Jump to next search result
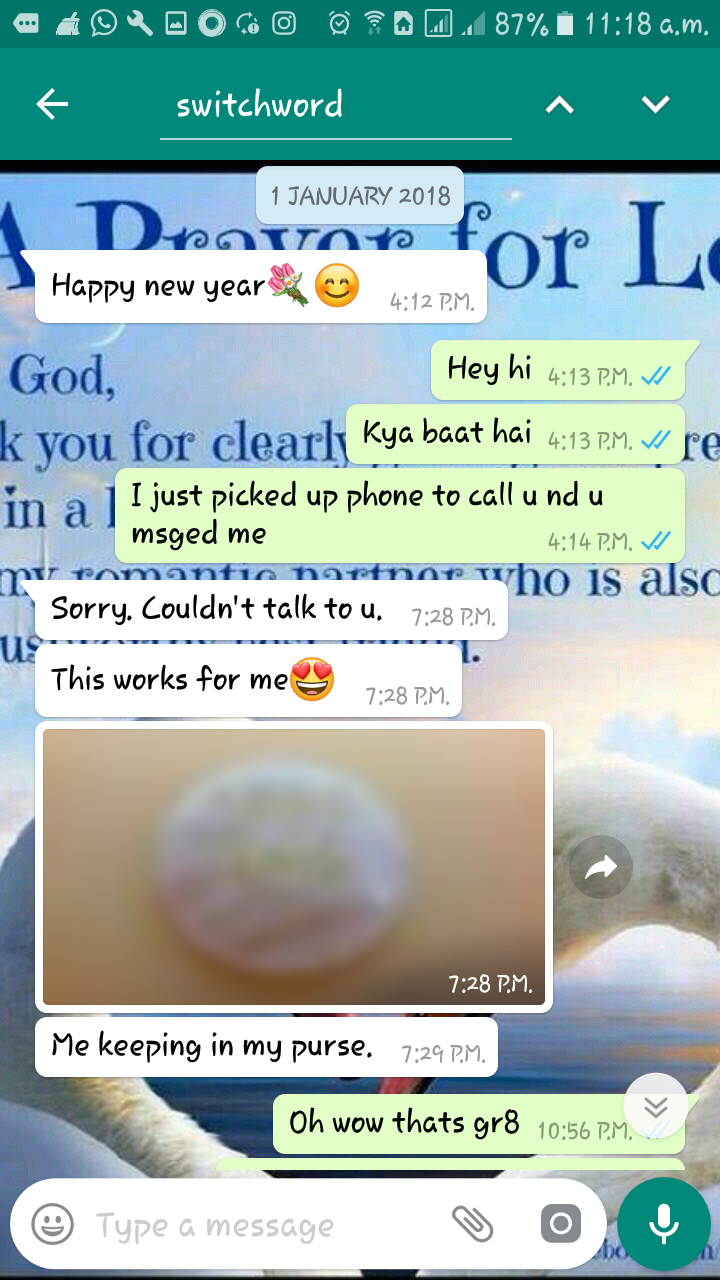This screenshot has width=720, height=1280. tap(655, 105)
